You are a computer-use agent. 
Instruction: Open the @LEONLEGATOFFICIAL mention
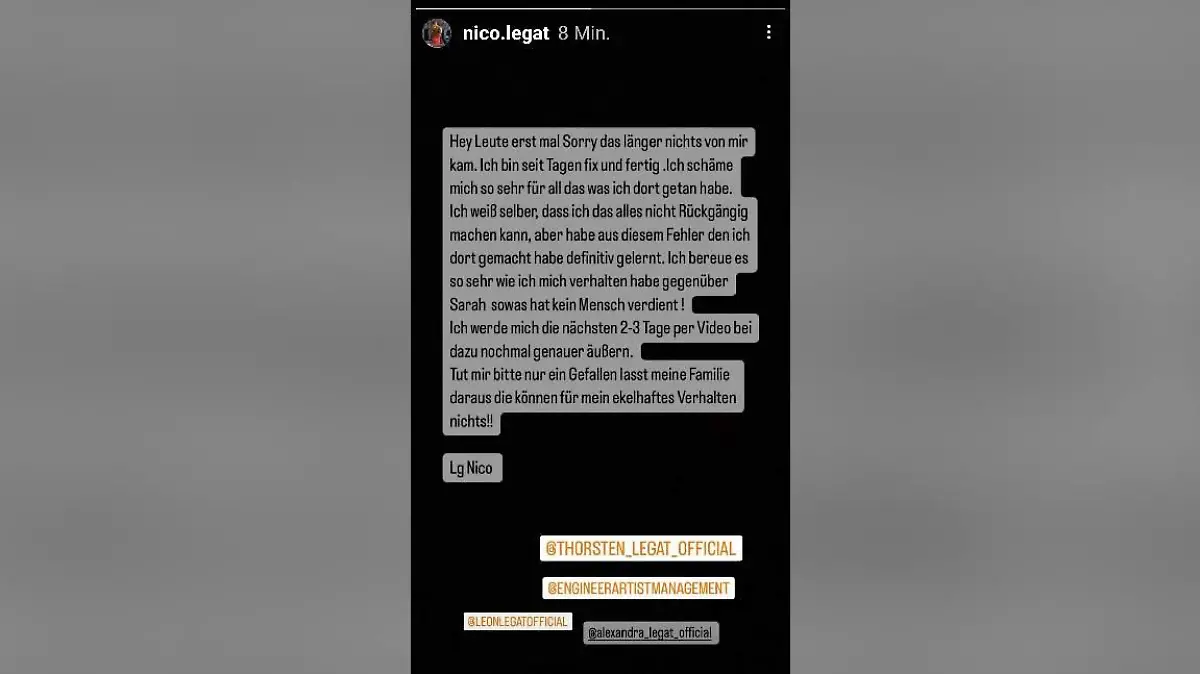tap(517, 621)
